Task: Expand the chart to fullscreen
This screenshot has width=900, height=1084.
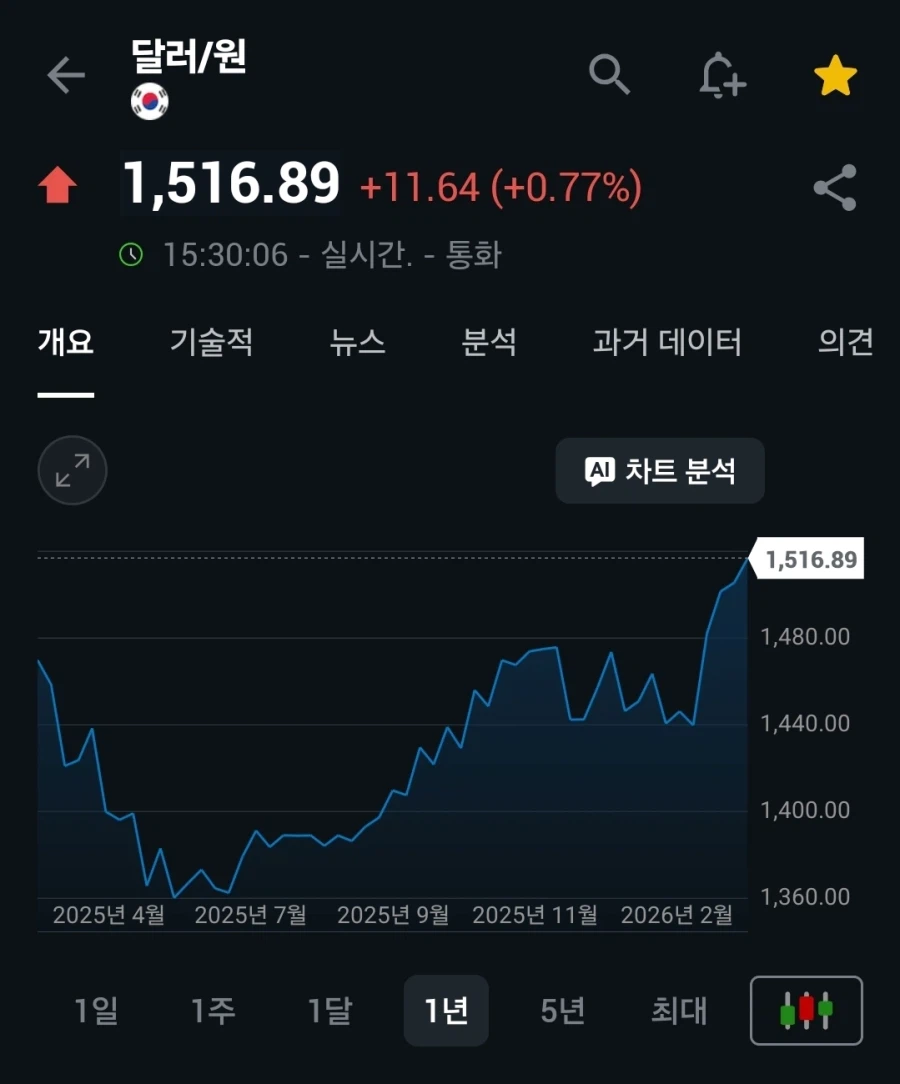Action: (x=71, y=470)
